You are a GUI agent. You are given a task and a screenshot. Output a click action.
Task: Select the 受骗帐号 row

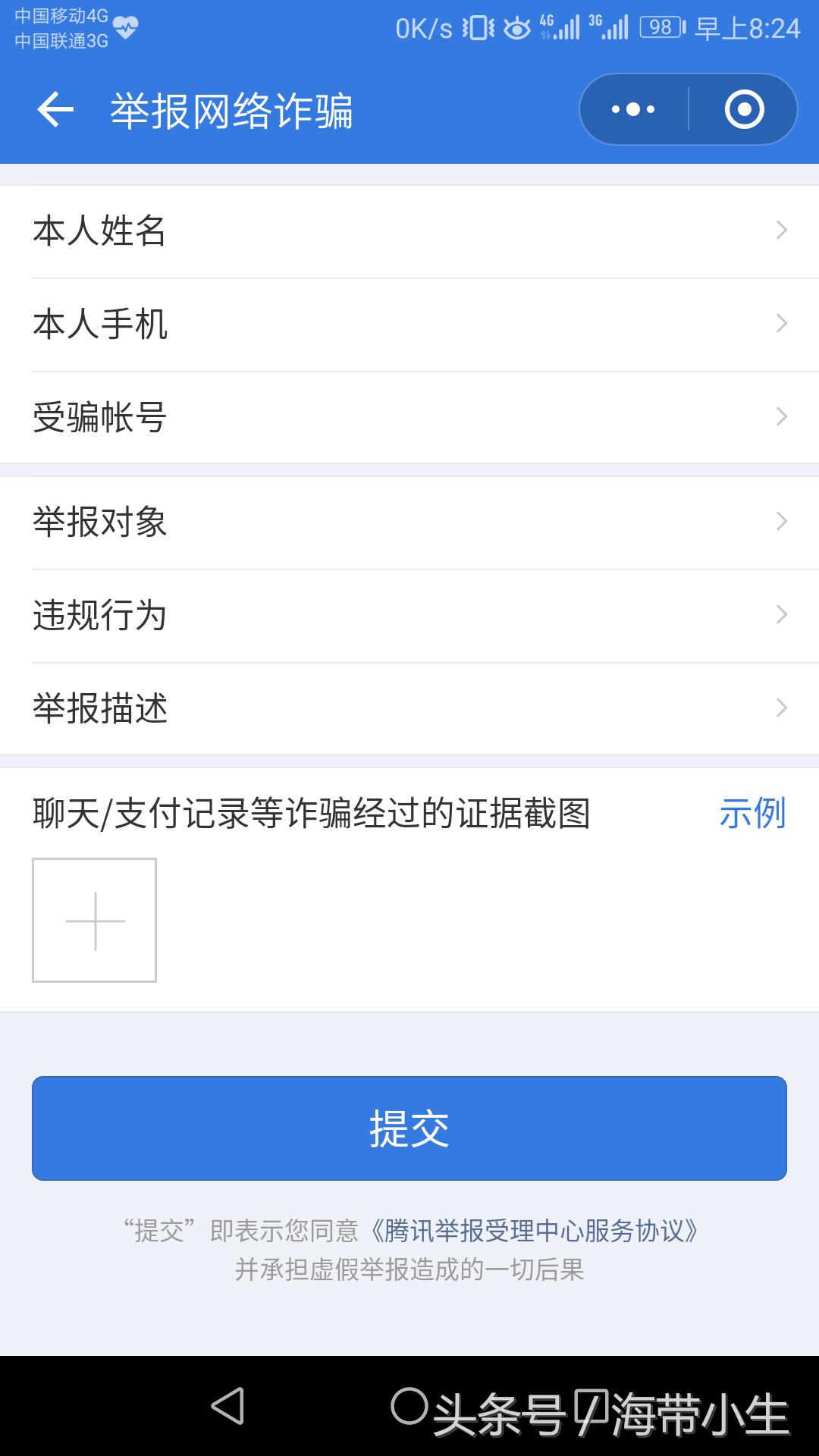[409, 415]
